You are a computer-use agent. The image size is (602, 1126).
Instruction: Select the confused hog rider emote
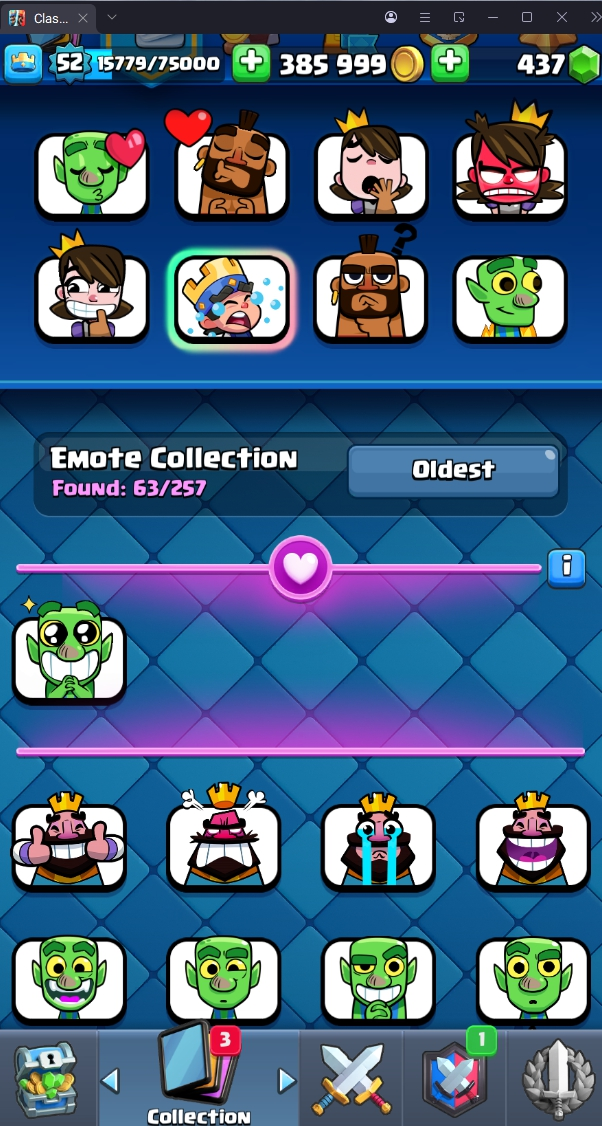click(371, 297)
